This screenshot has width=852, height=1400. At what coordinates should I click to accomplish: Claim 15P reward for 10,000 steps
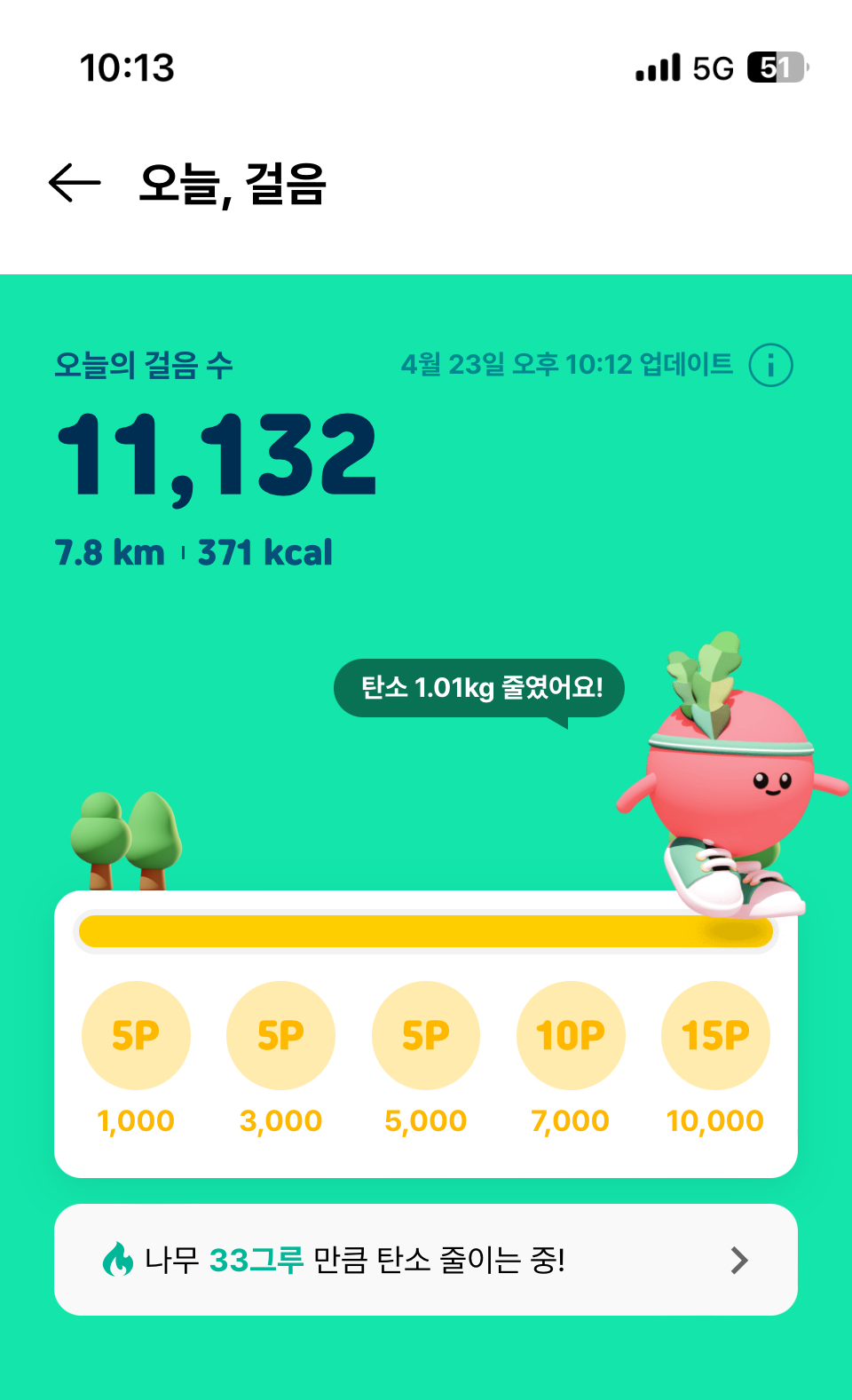715,1035
